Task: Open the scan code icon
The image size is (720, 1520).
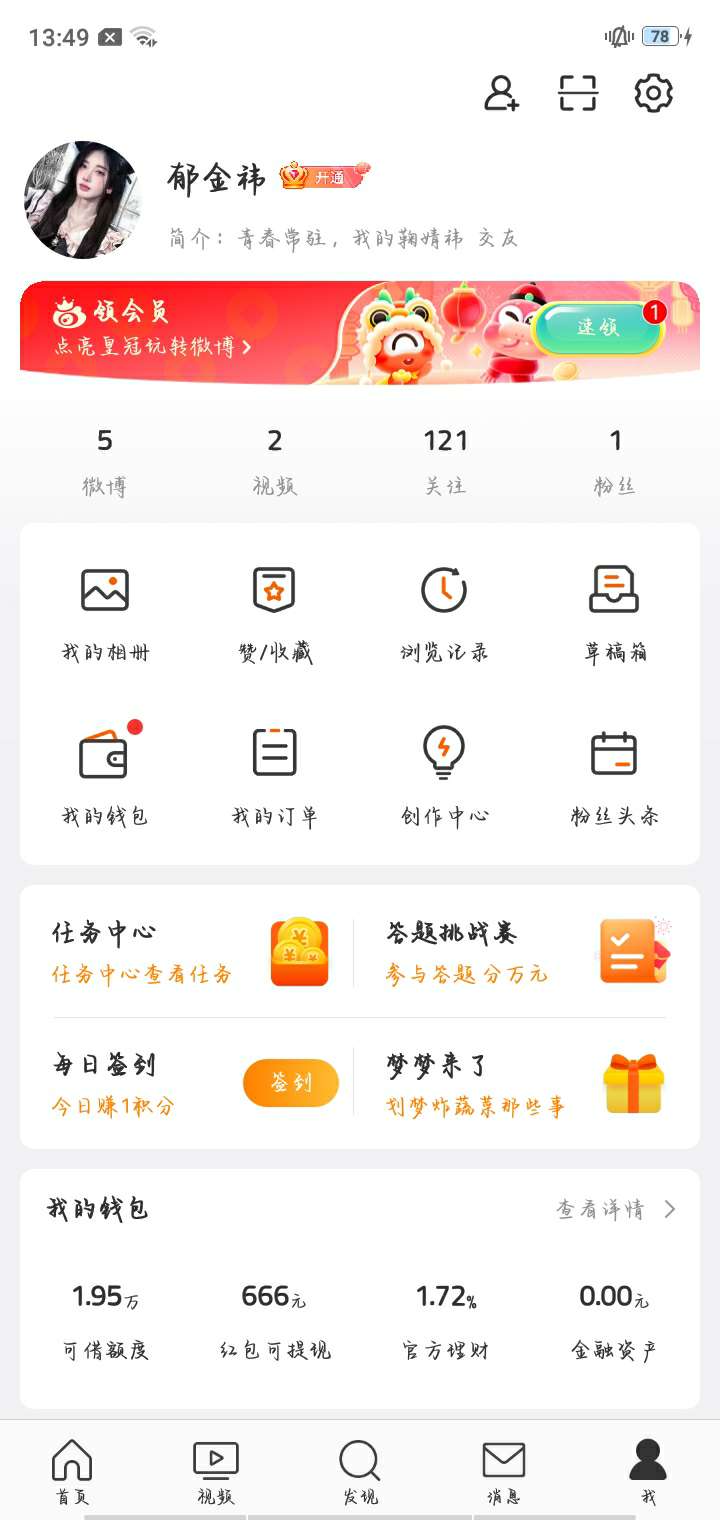Action: pos(577,93)
